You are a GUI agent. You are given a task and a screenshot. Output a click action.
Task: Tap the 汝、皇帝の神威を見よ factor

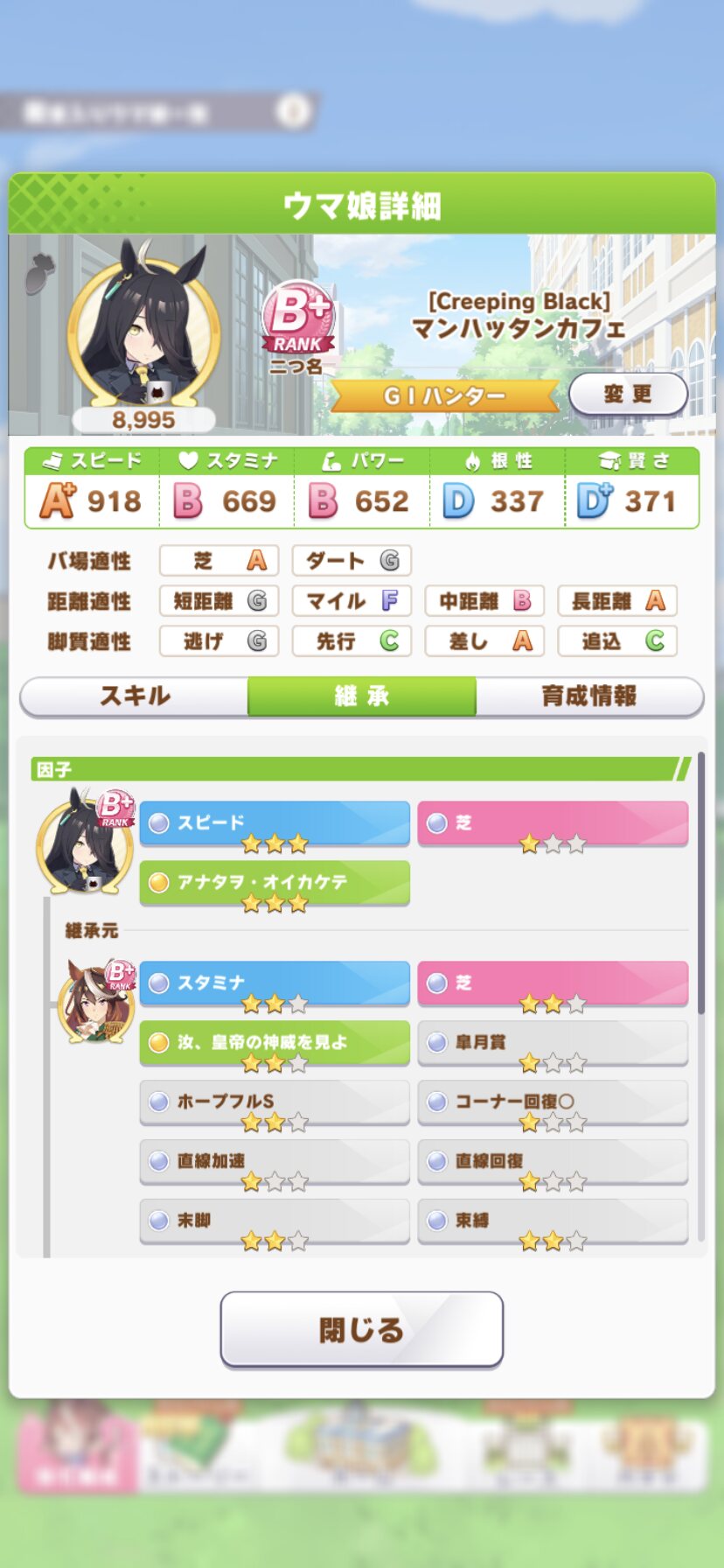275,1043
